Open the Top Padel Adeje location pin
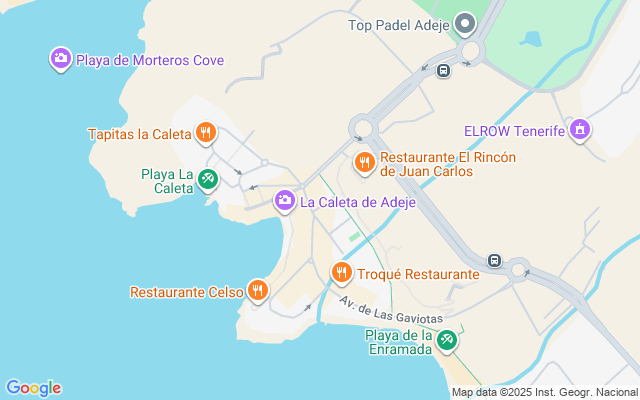Viewport: 640px width, 400px height. coord(465,23)
